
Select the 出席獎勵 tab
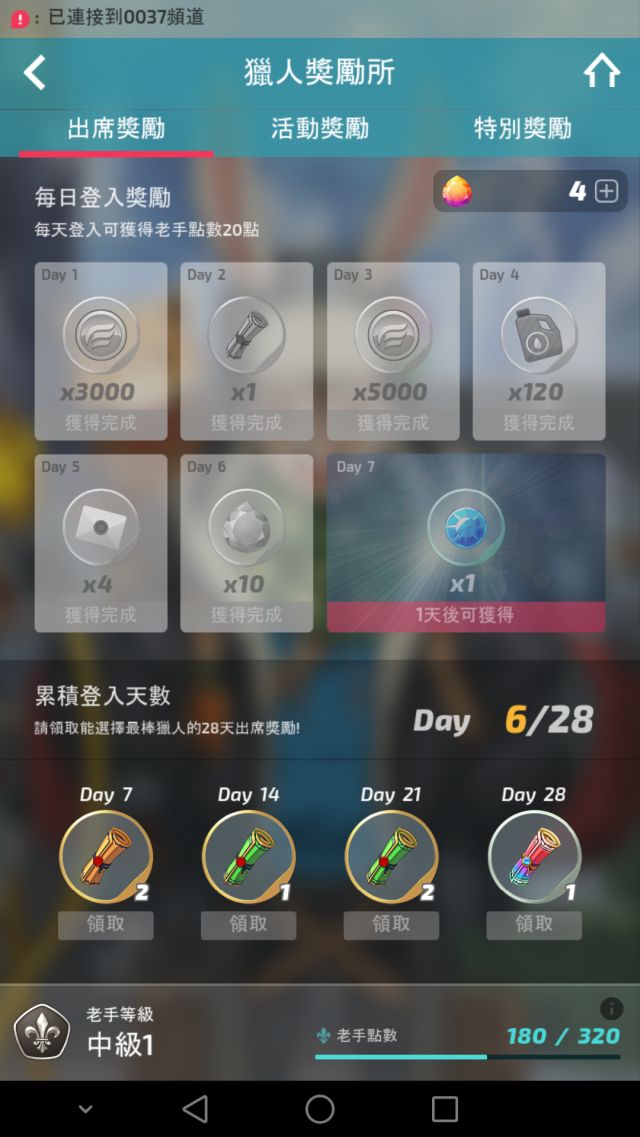(116, 128)
